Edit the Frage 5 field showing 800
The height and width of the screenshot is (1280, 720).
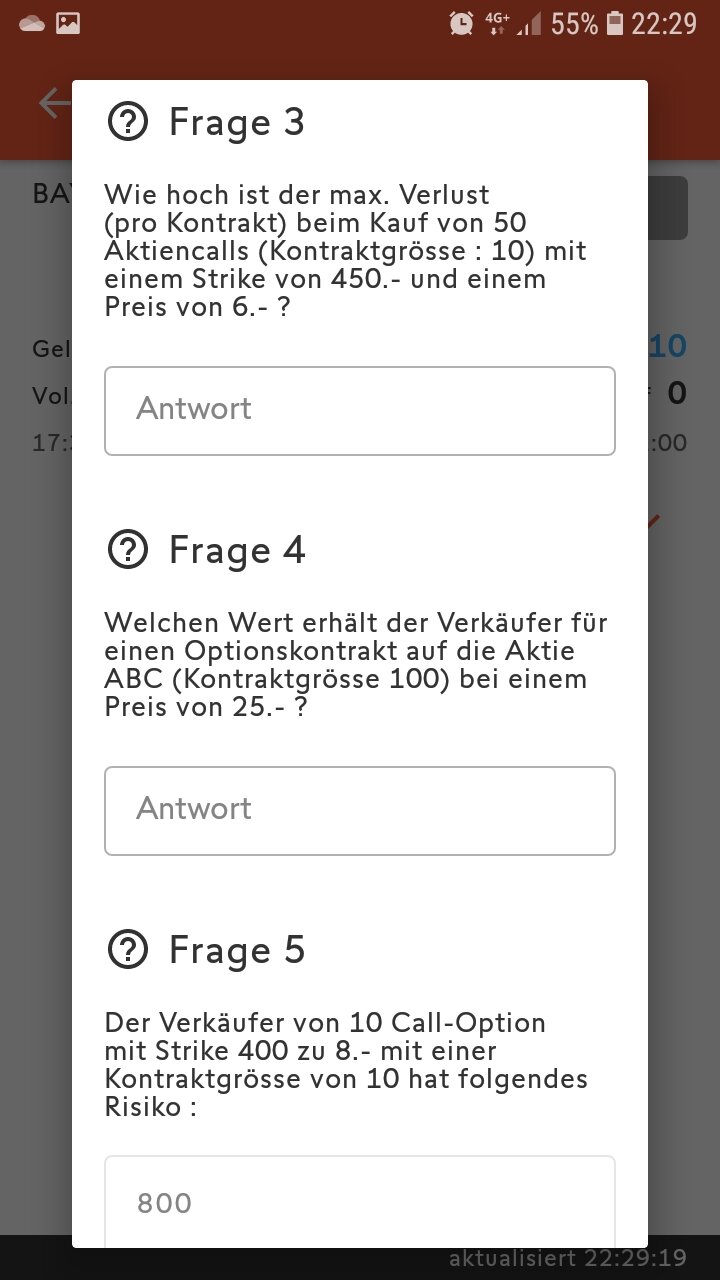tap(360, 1201)
